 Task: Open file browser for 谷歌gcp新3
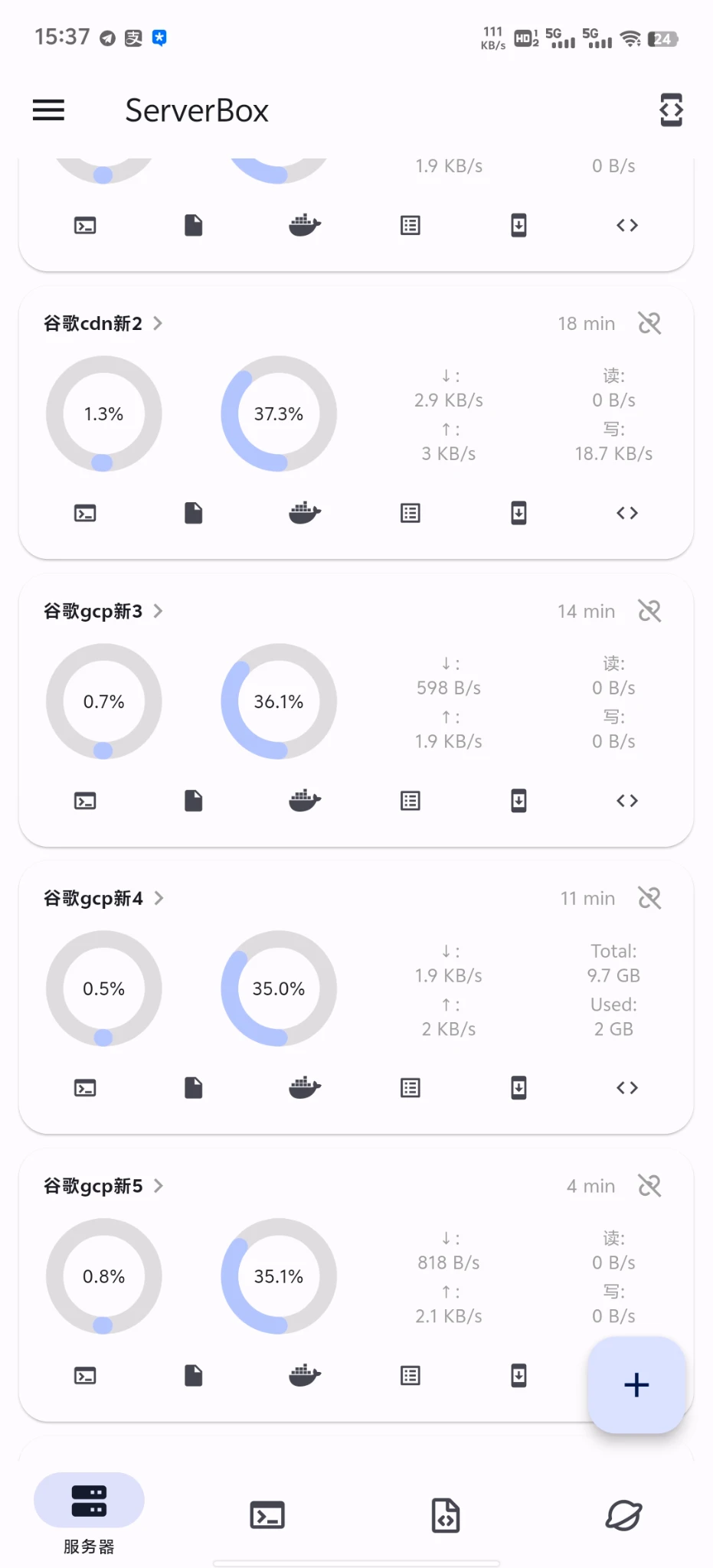(194, 801)
